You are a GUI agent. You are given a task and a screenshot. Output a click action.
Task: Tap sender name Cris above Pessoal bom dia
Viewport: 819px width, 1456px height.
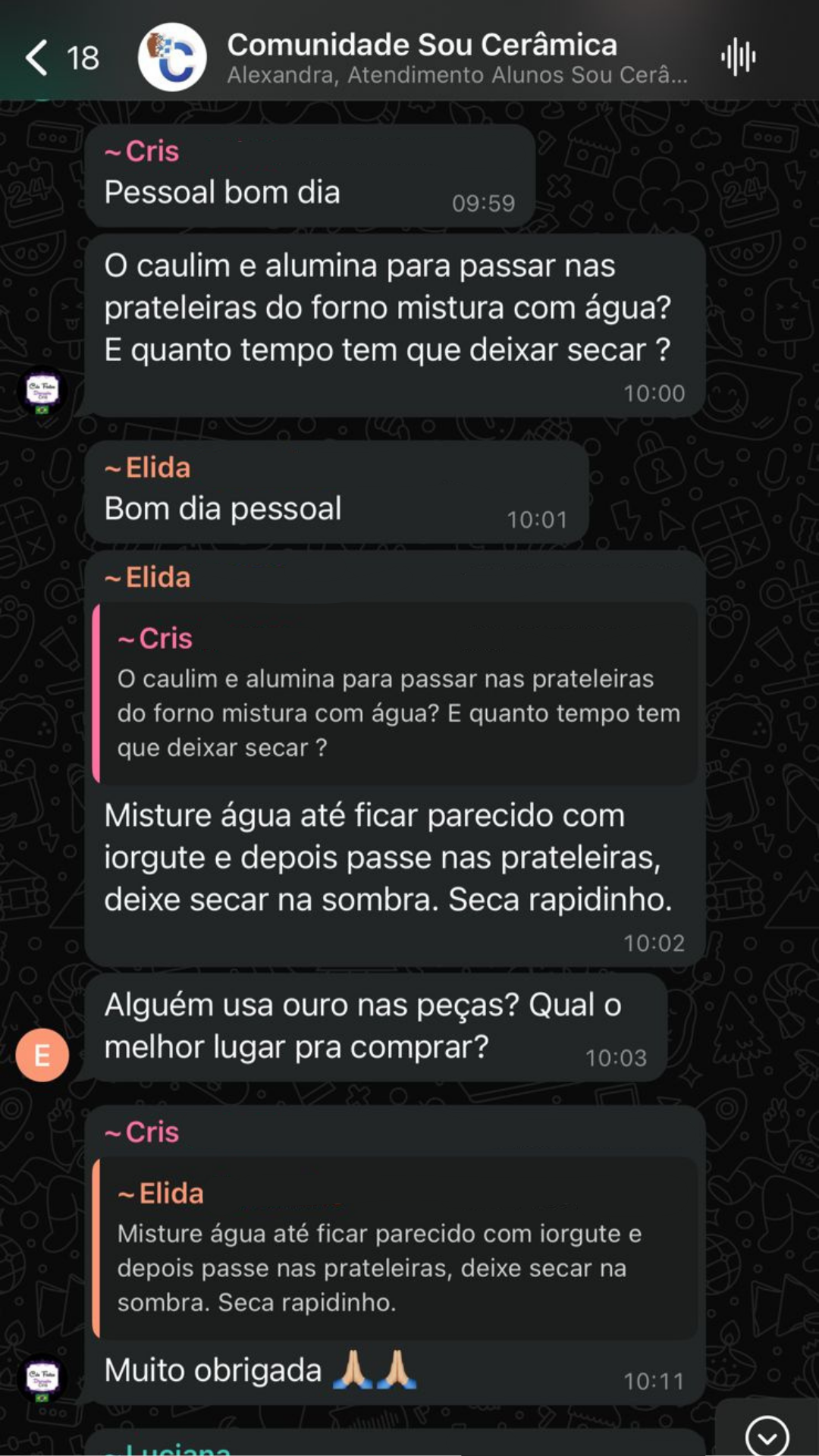pos(152,152)
